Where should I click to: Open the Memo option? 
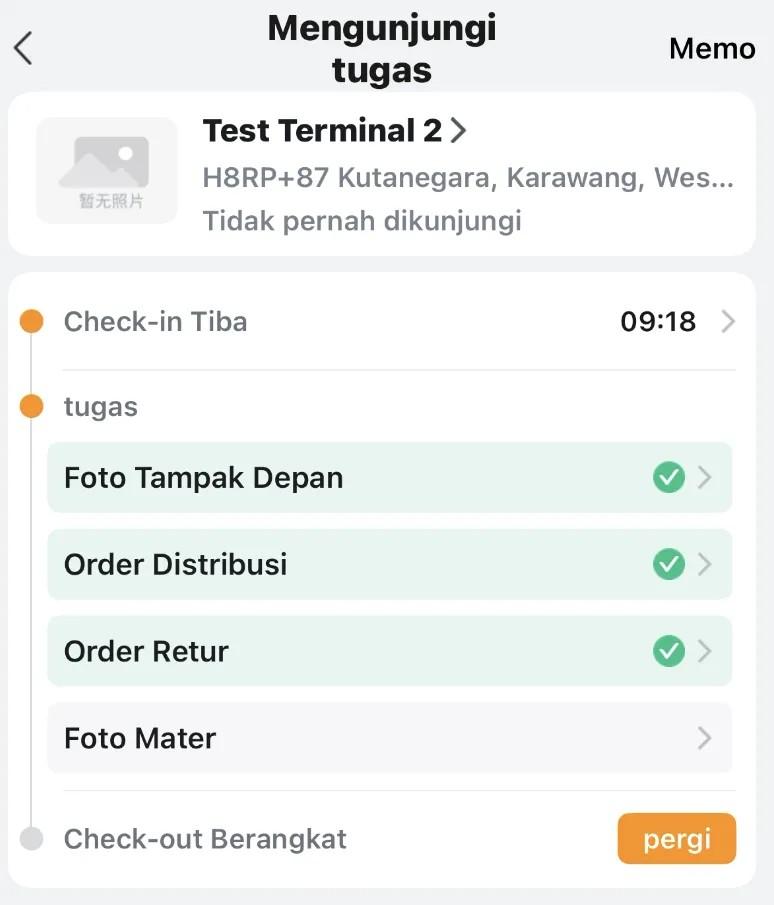point(712,48)
